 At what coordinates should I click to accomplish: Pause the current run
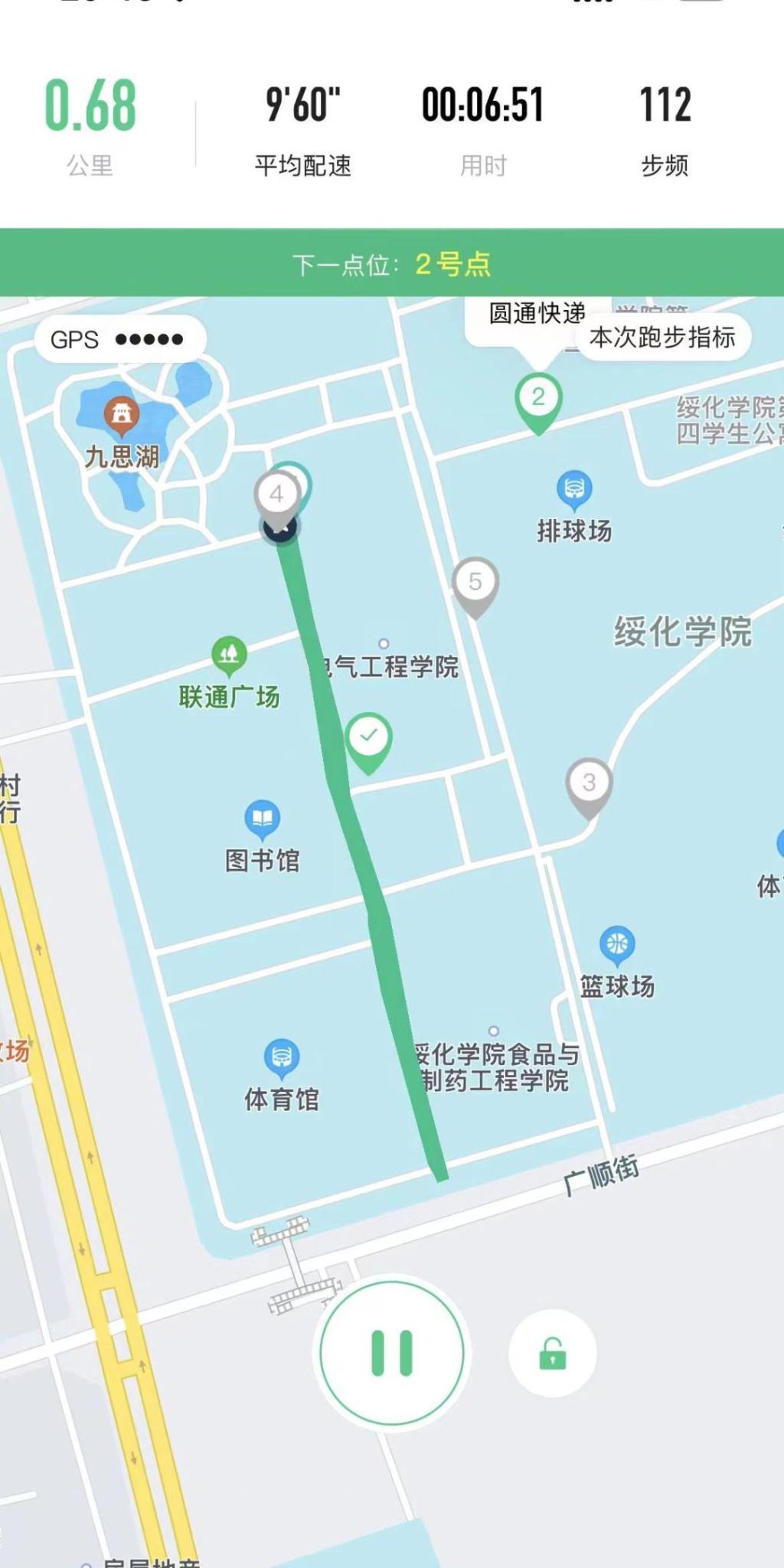[391, 1353]
